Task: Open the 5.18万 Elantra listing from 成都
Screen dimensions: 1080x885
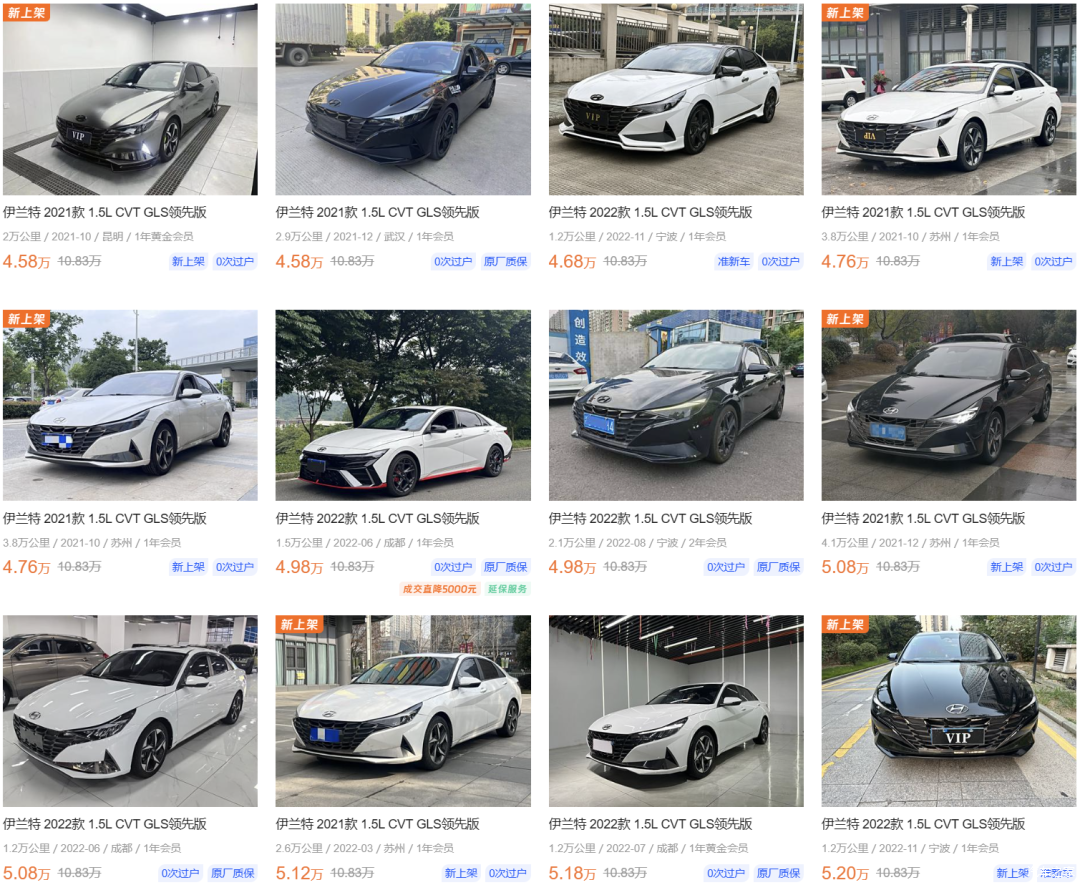Action: (x=676, y=711)
